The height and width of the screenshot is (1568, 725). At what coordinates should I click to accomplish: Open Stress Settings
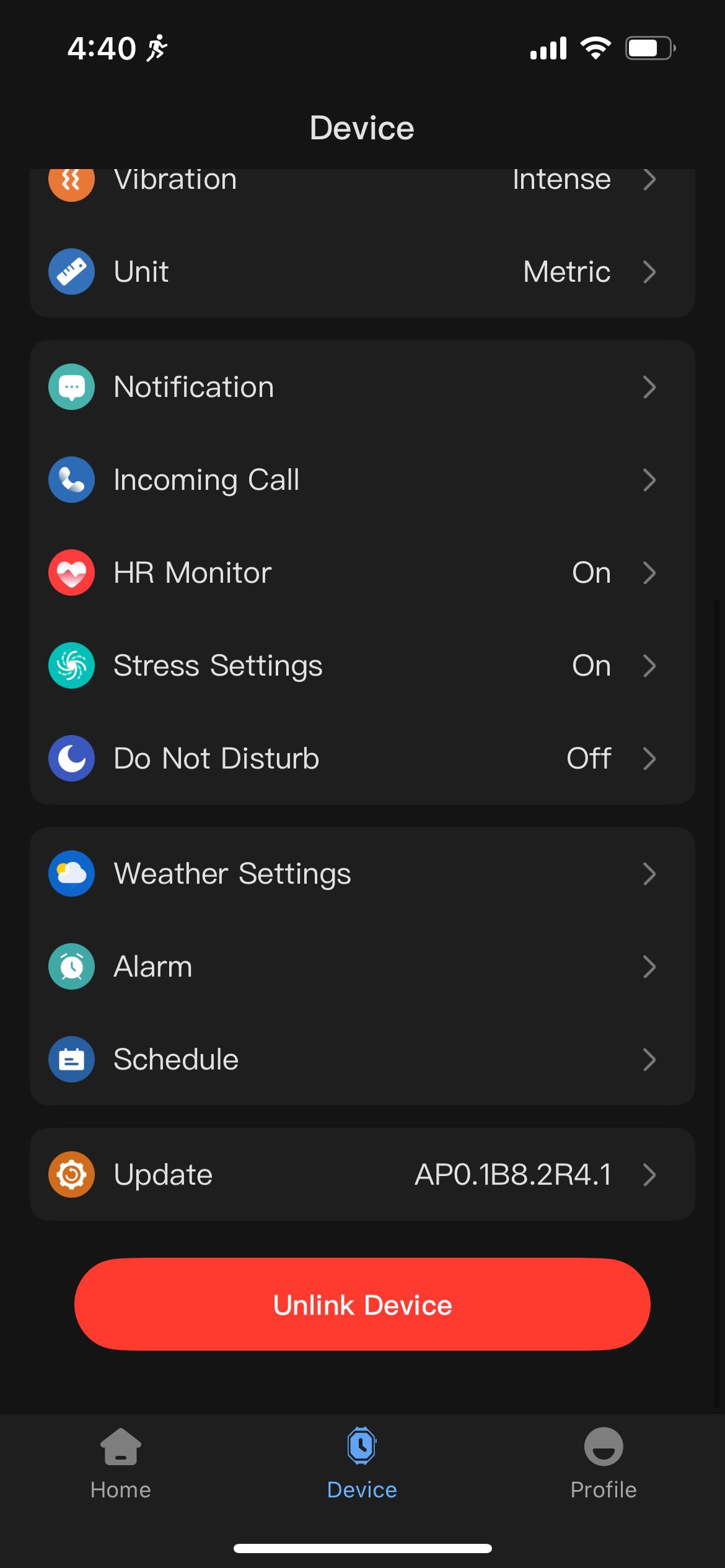pos(362,666)
